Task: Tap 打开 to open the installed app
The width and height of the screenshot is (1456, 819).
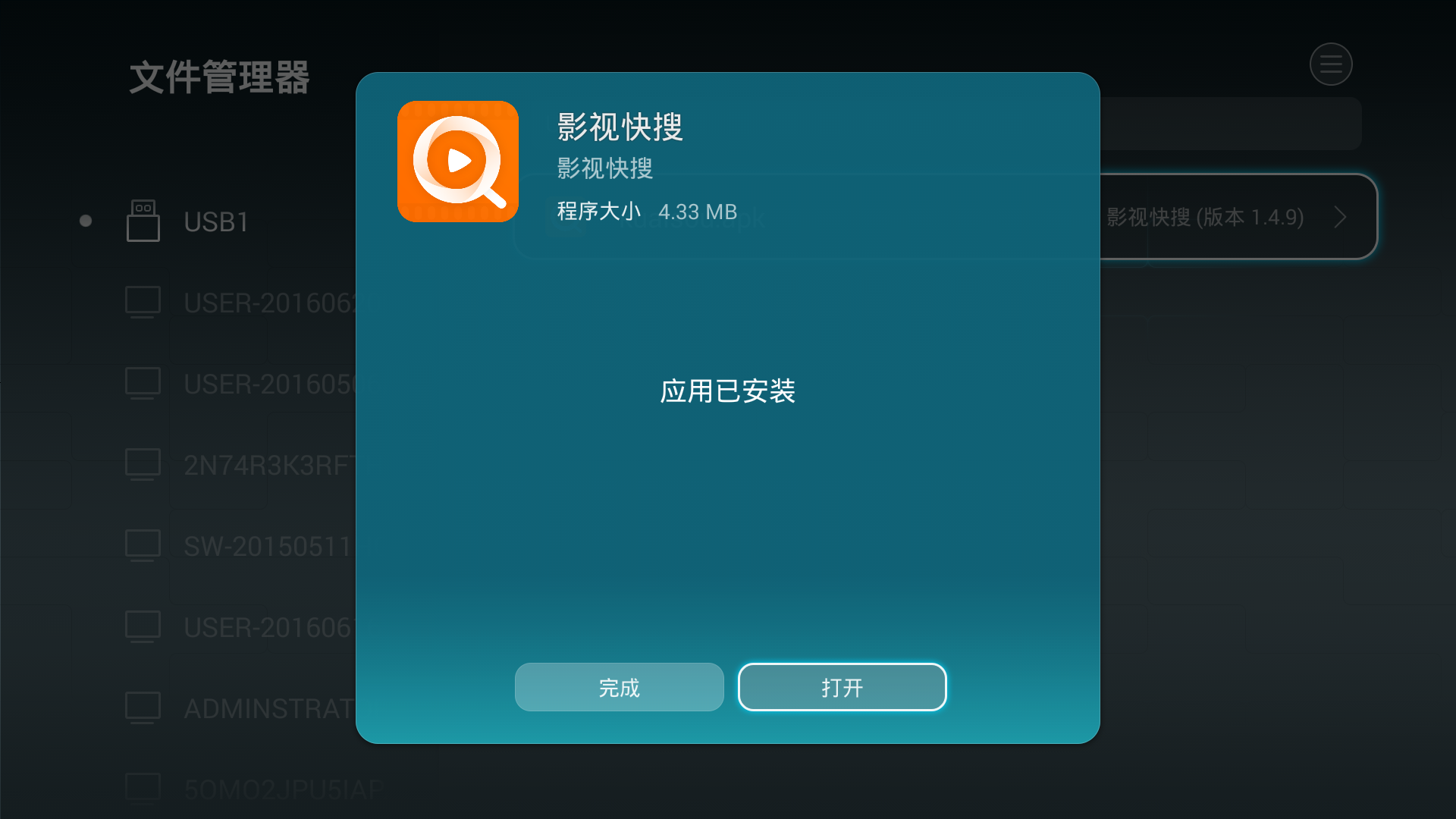Action: tap(842, 687)
